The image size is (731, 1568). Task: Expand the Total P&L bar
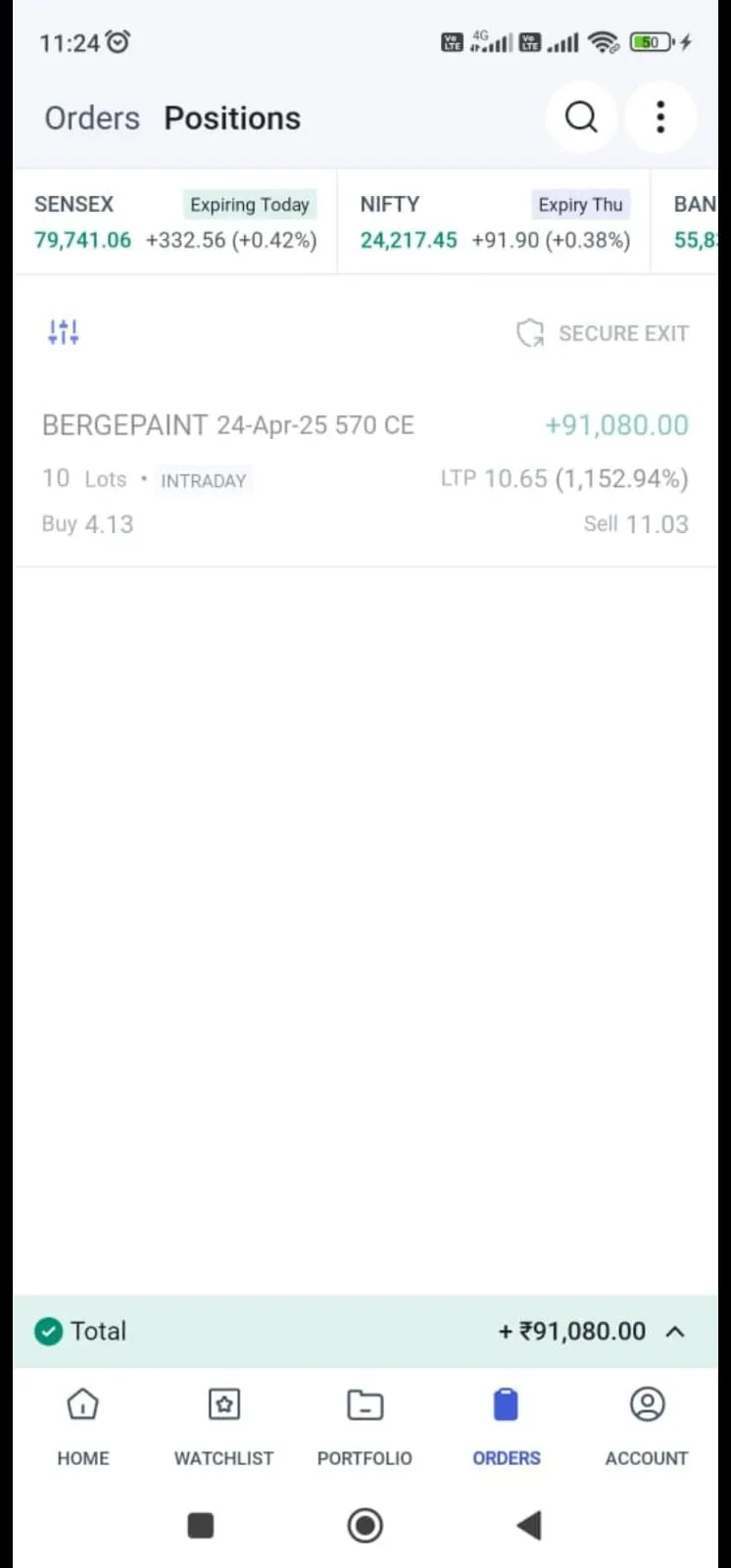click(674, 1331)
